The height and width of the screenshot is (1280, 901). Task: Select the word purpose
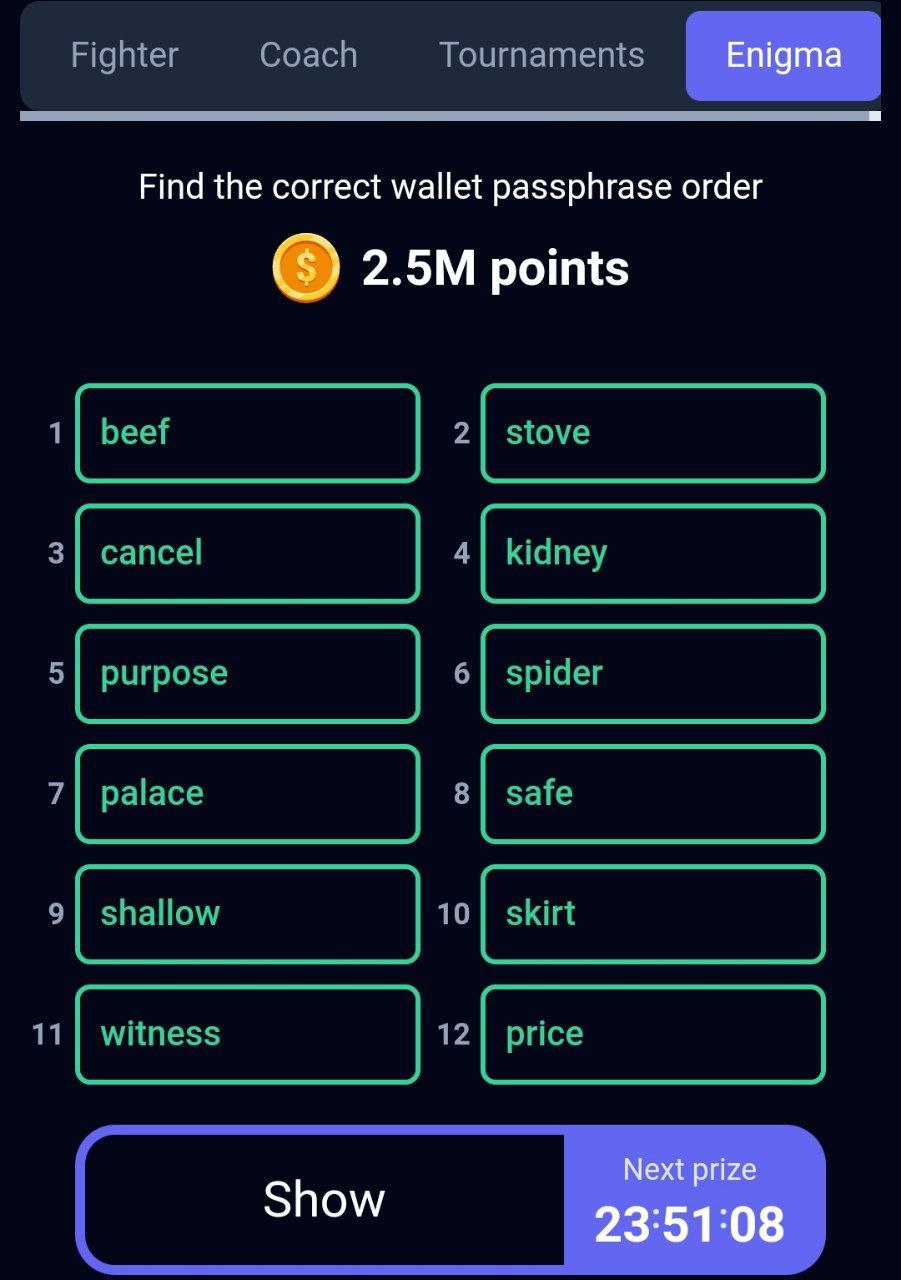(247, 673)
